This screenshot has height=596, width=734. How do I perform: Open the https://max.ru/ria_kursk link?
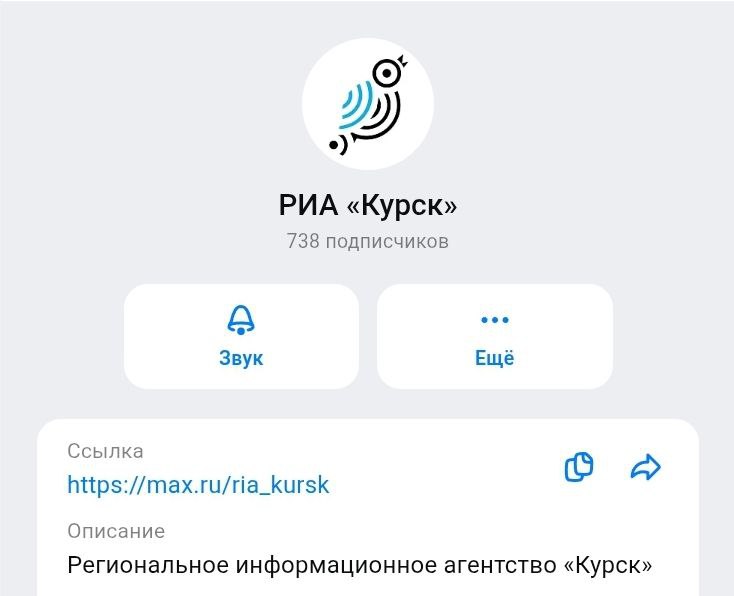pos(198,485)
